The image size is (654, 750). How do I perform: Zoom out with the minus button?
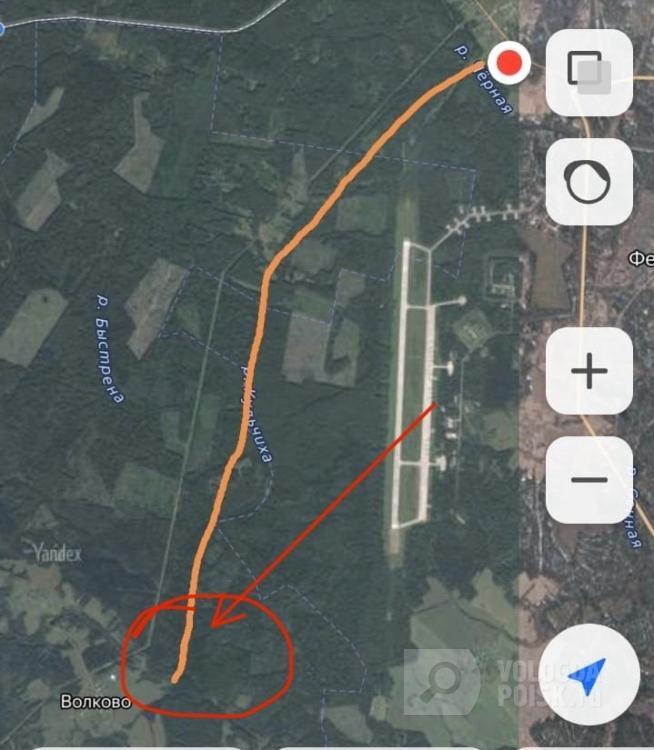coord(589,479)
